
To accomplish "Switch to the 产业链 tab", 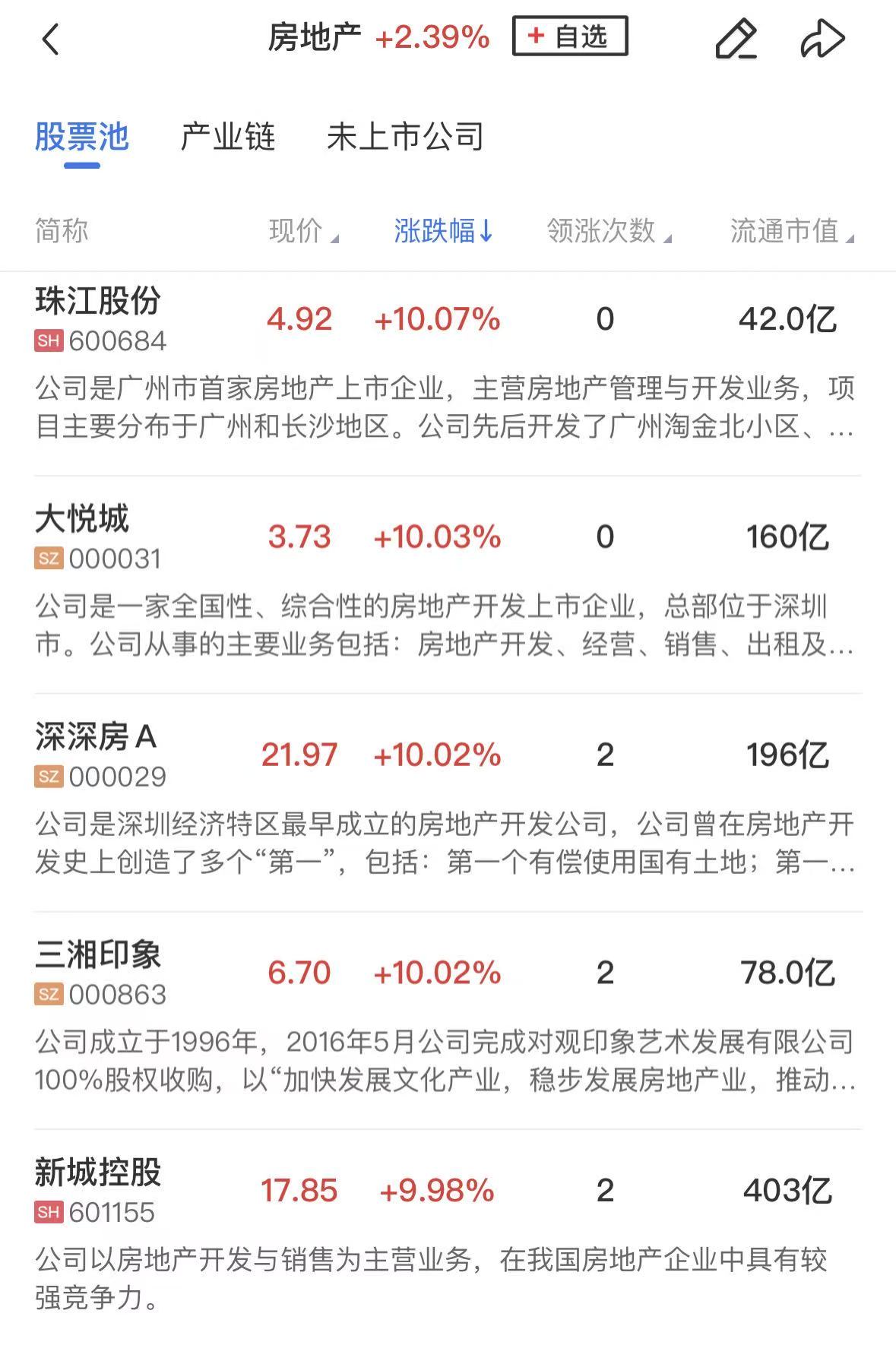I will pyautogui.click(x=228, y=138).
